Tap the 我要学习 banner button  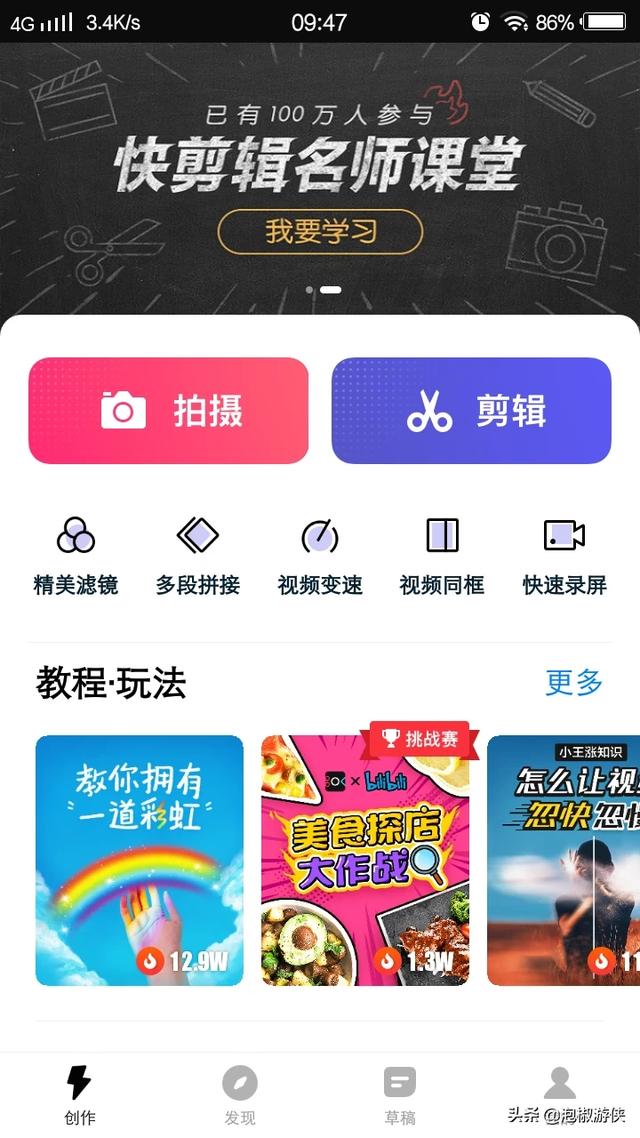(320, 232)
